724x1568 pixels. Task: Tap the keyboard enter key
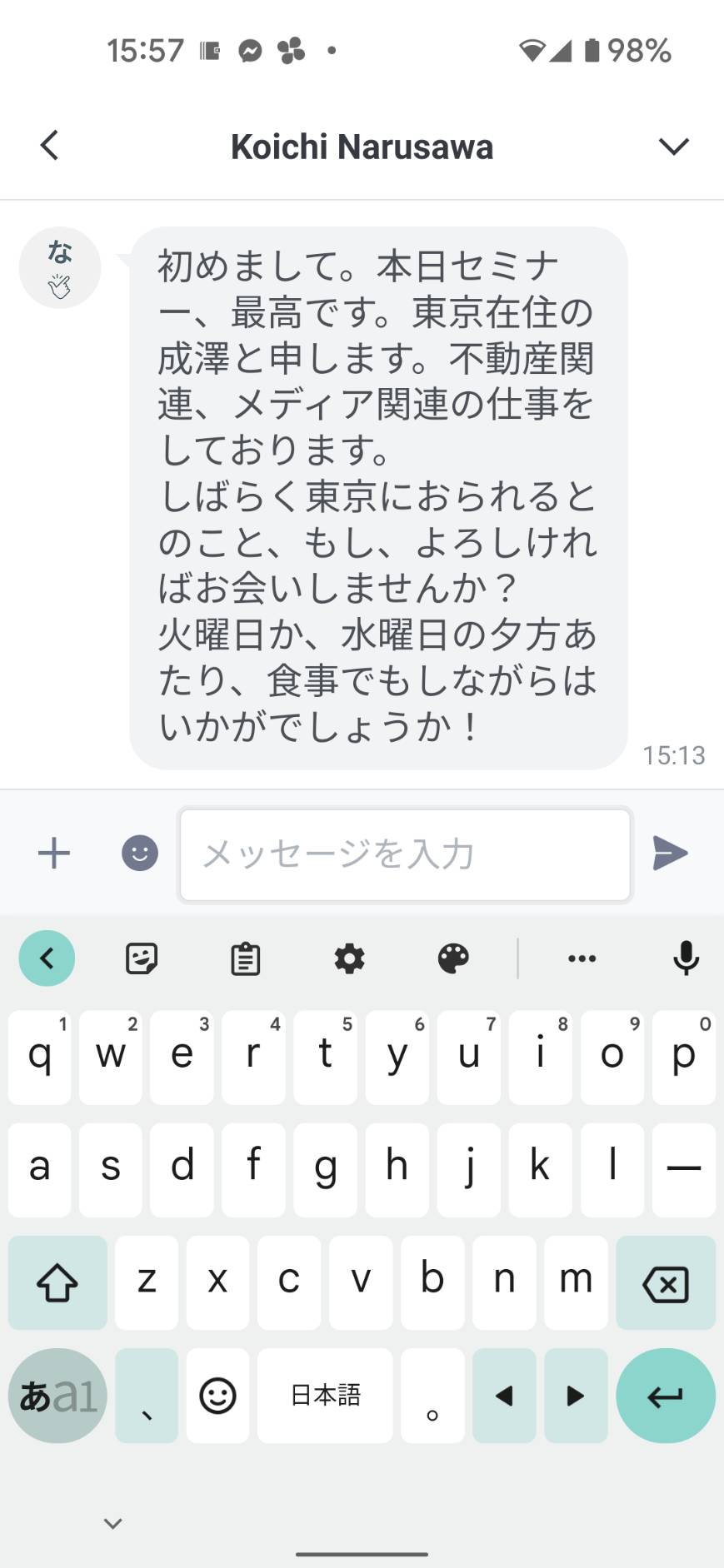666,1396
